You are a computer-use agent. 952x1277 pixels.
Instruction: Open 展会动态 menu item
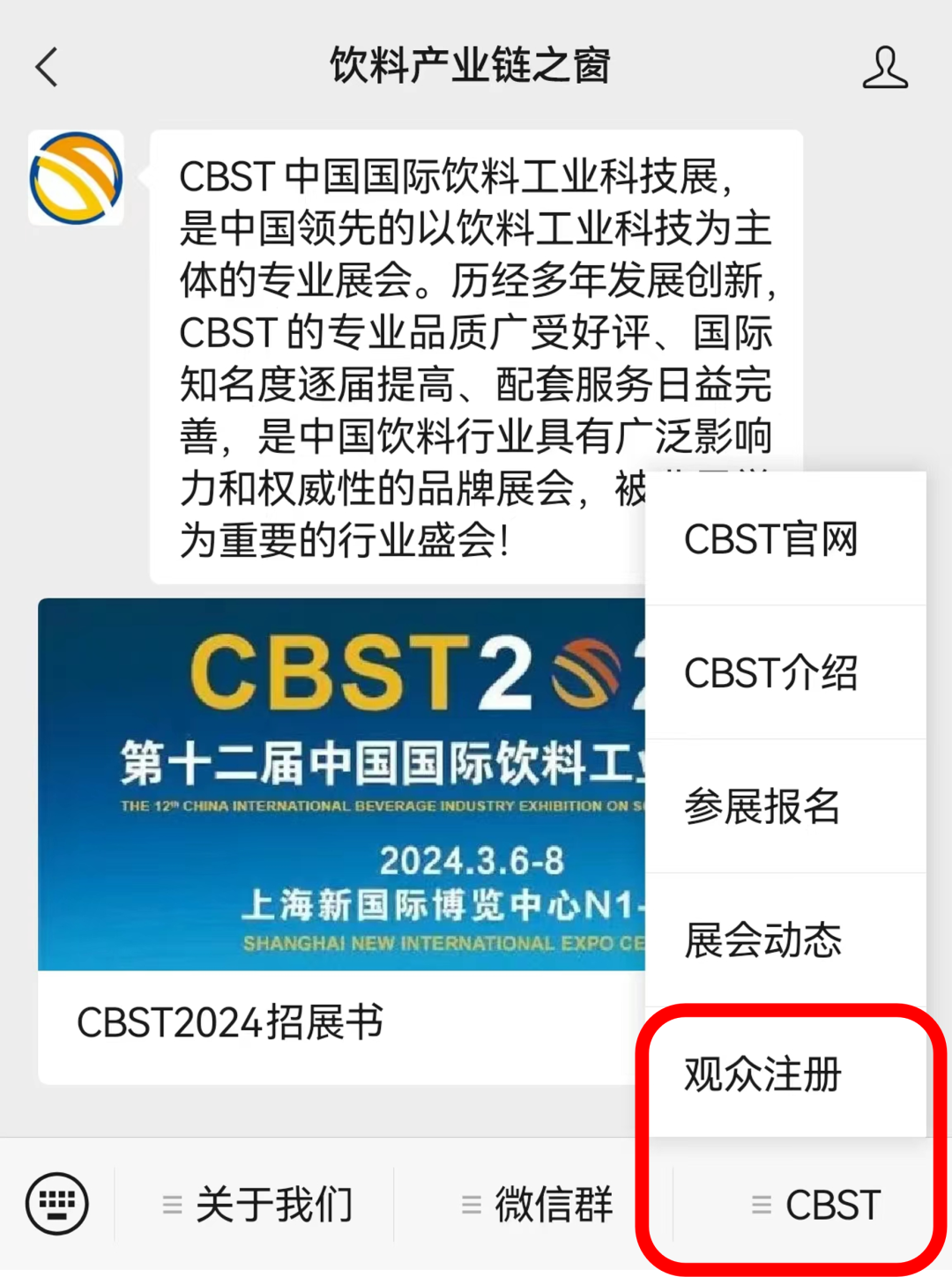point(763,941)
